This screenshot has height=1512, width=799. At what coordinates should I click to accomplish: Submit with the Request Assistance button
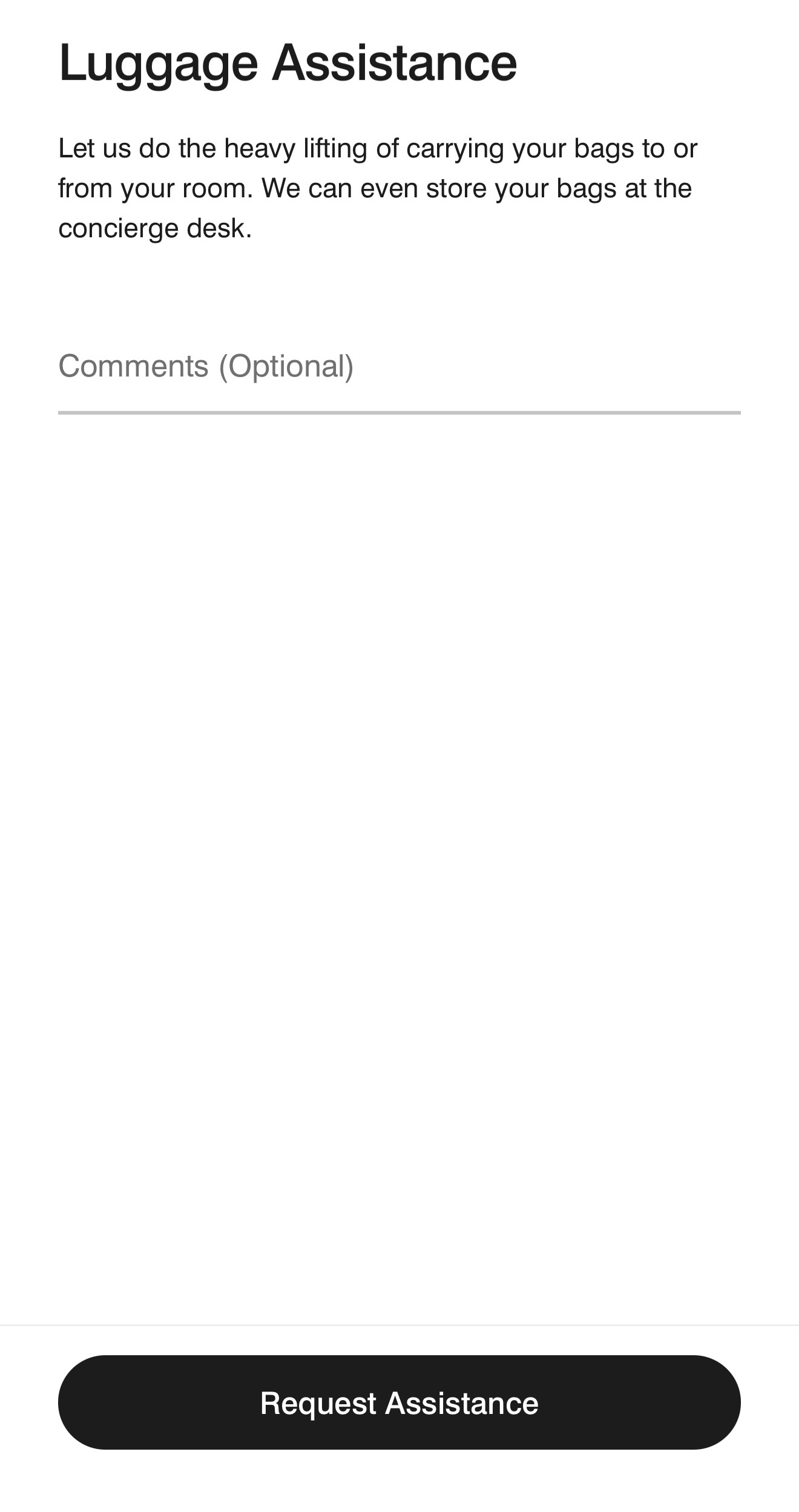399,1402
